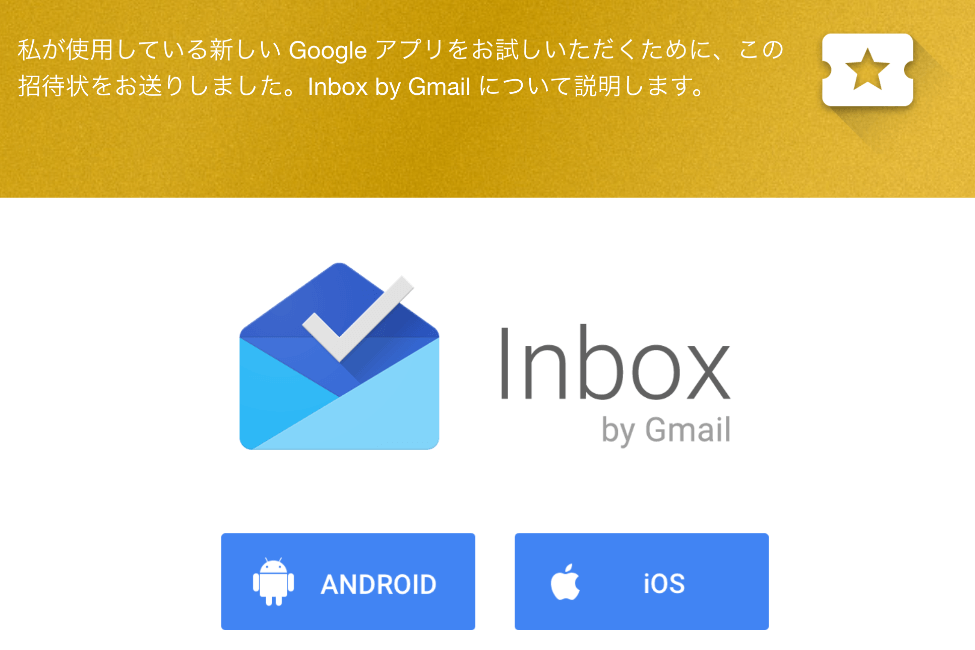Open the iOS download button
The image size is (975, 650).
641,582
